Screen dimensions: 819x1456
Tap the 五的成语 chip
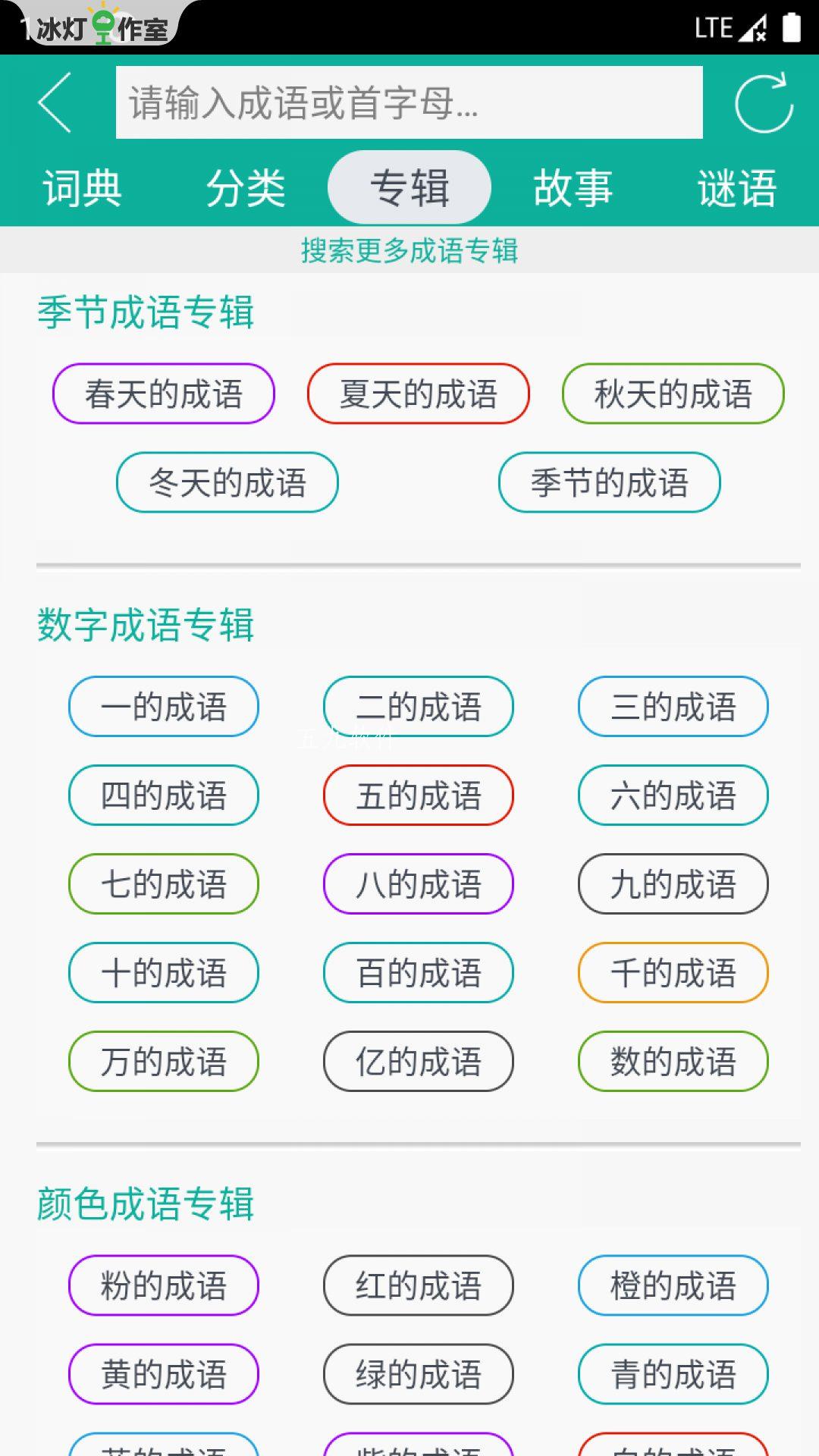419,795
